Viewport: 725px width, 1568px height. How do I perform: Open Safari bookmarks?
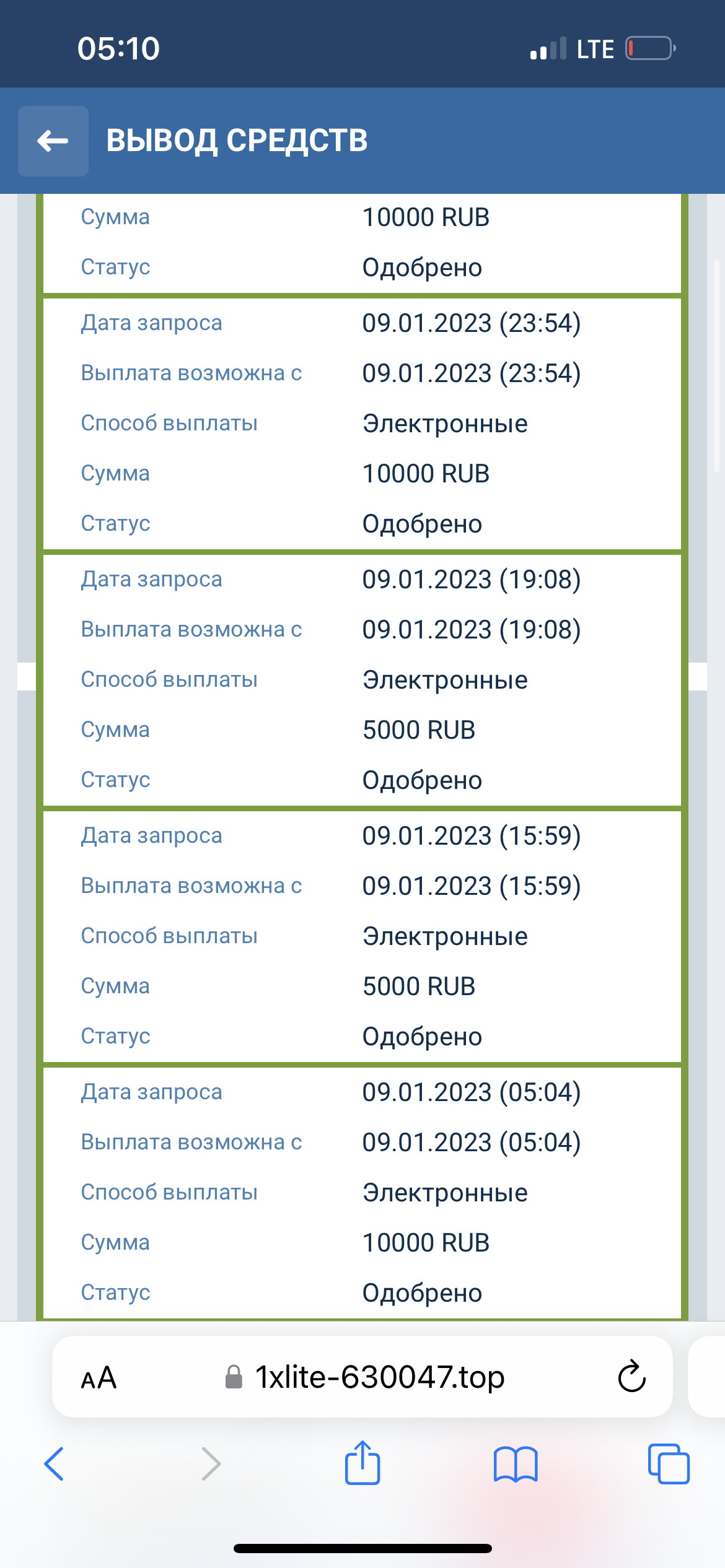[x=516, y=1464]
